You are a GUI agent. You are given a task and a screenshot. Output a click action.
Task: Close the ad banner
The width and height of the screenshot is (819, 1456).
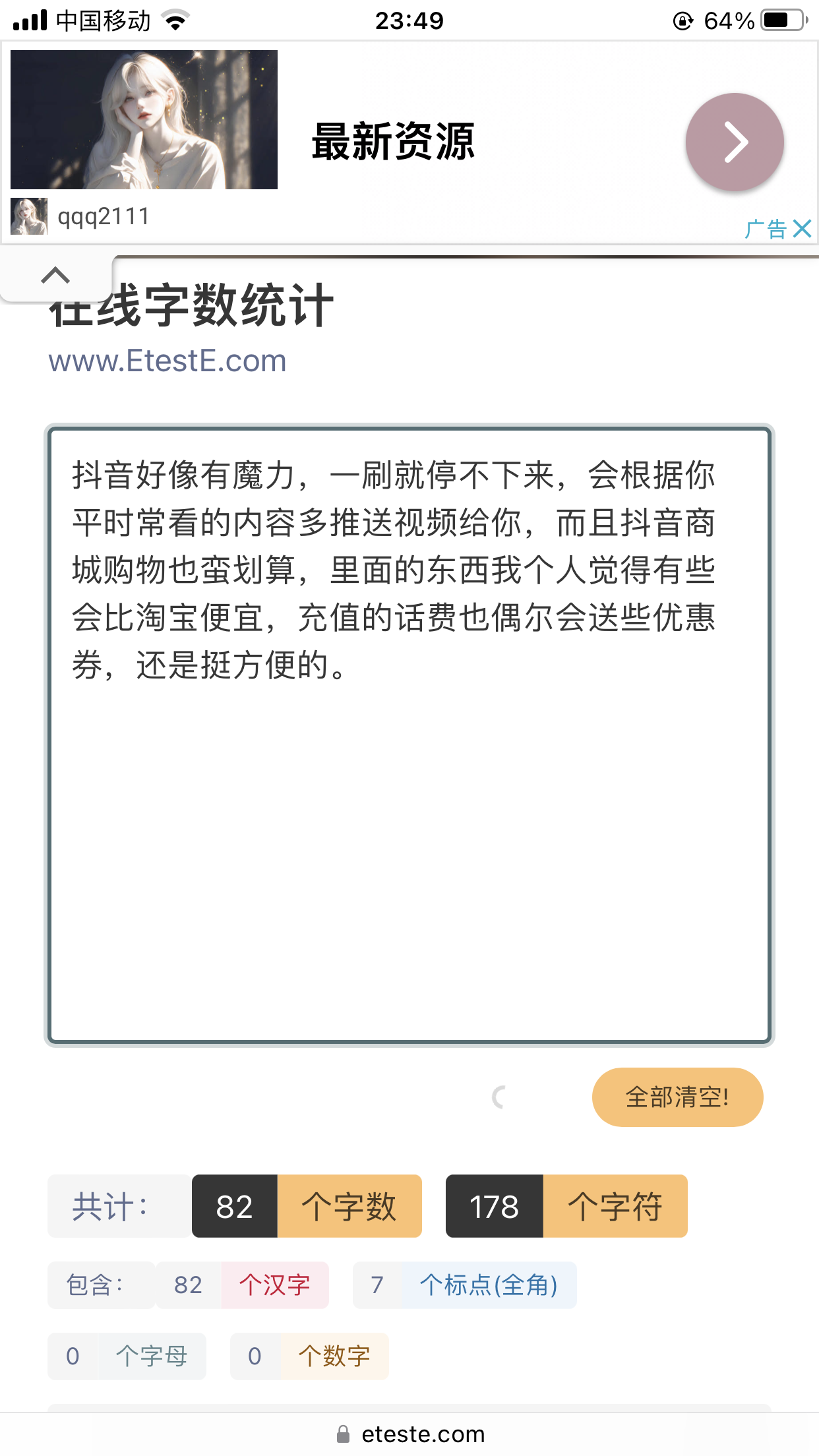[x=802, y=229]
